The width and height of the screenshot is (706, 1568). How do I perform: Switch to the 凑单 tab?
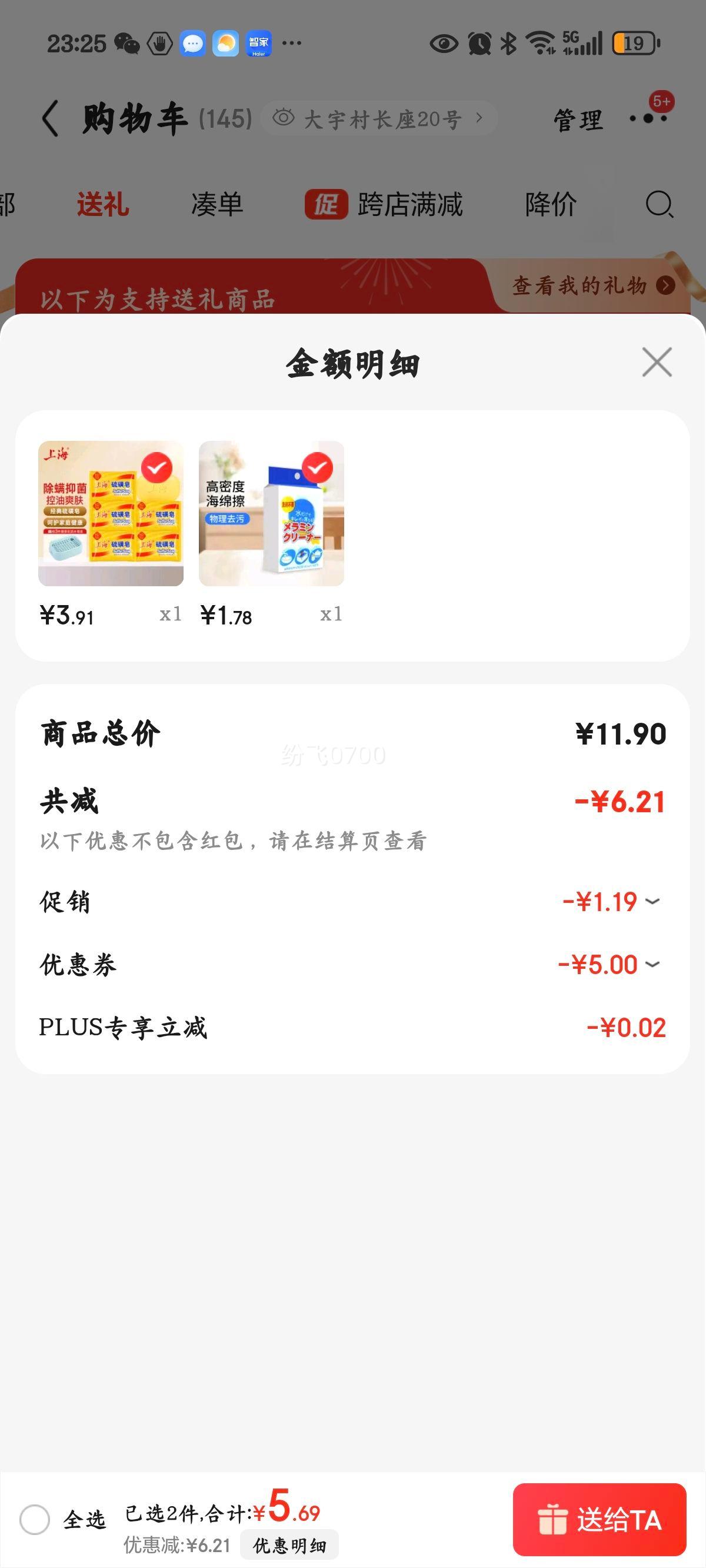(217, 204)
